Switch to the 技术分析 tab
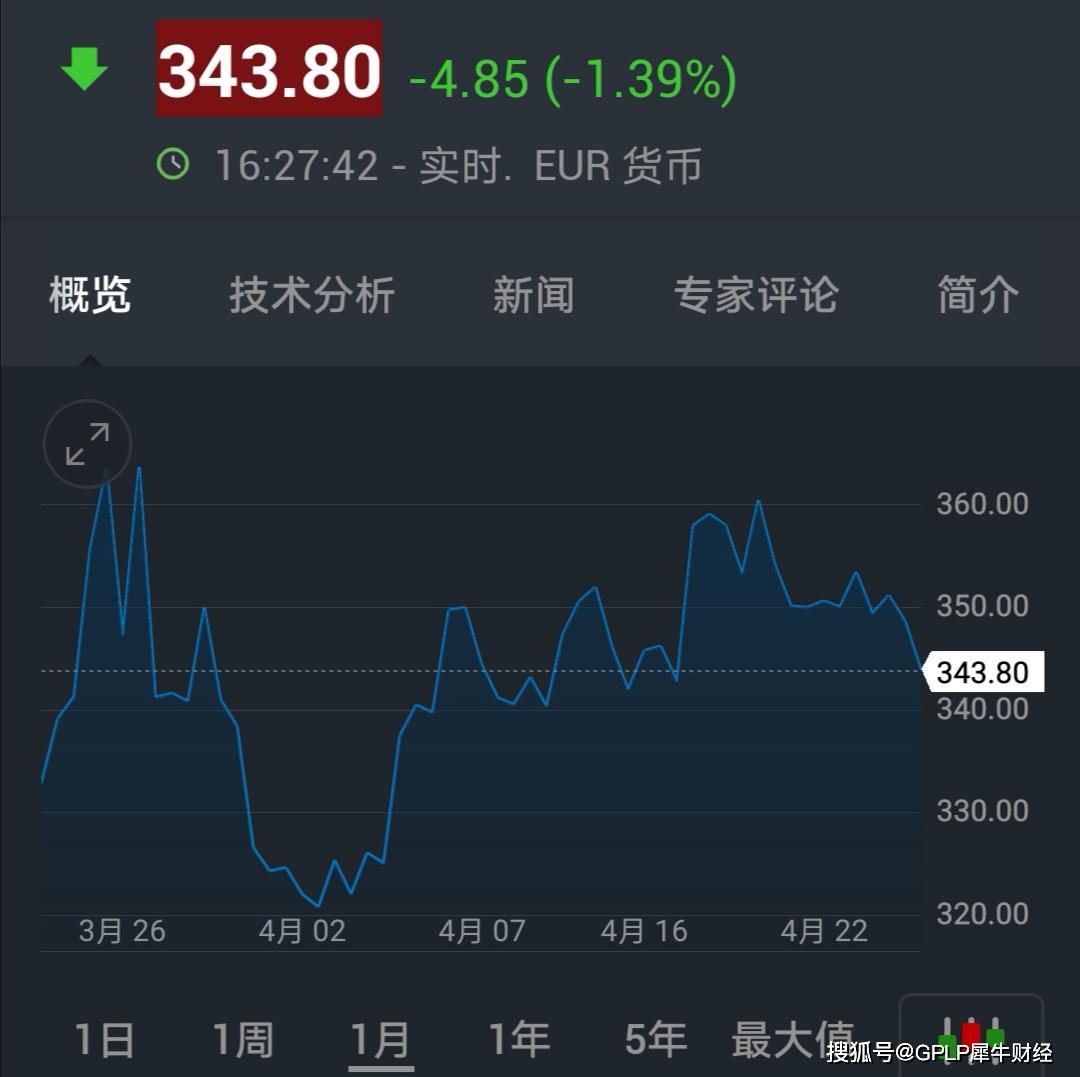Viewport: 1080px width, 1077px height. click(312, 295)
